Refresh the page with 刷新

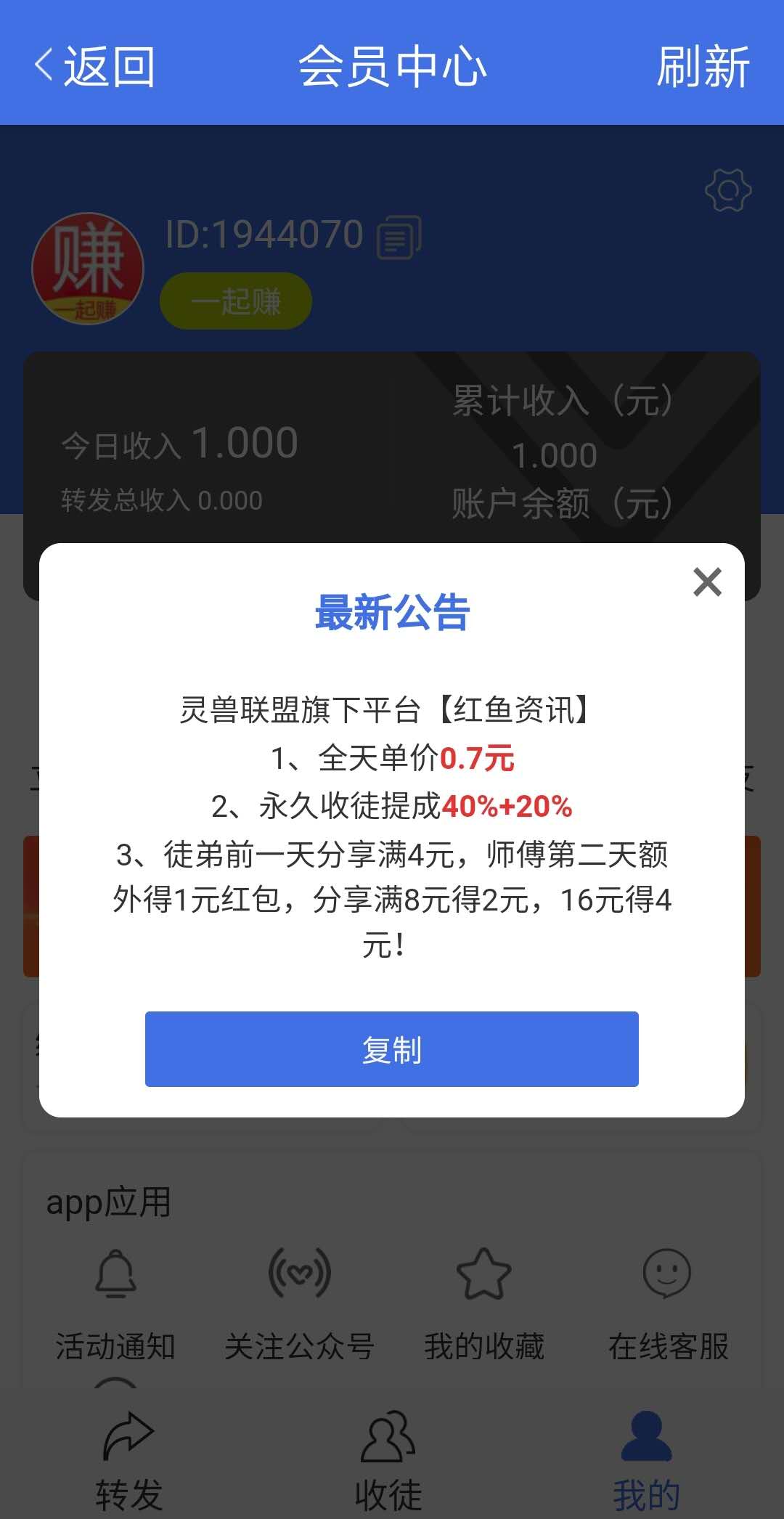tap(703, 66)
